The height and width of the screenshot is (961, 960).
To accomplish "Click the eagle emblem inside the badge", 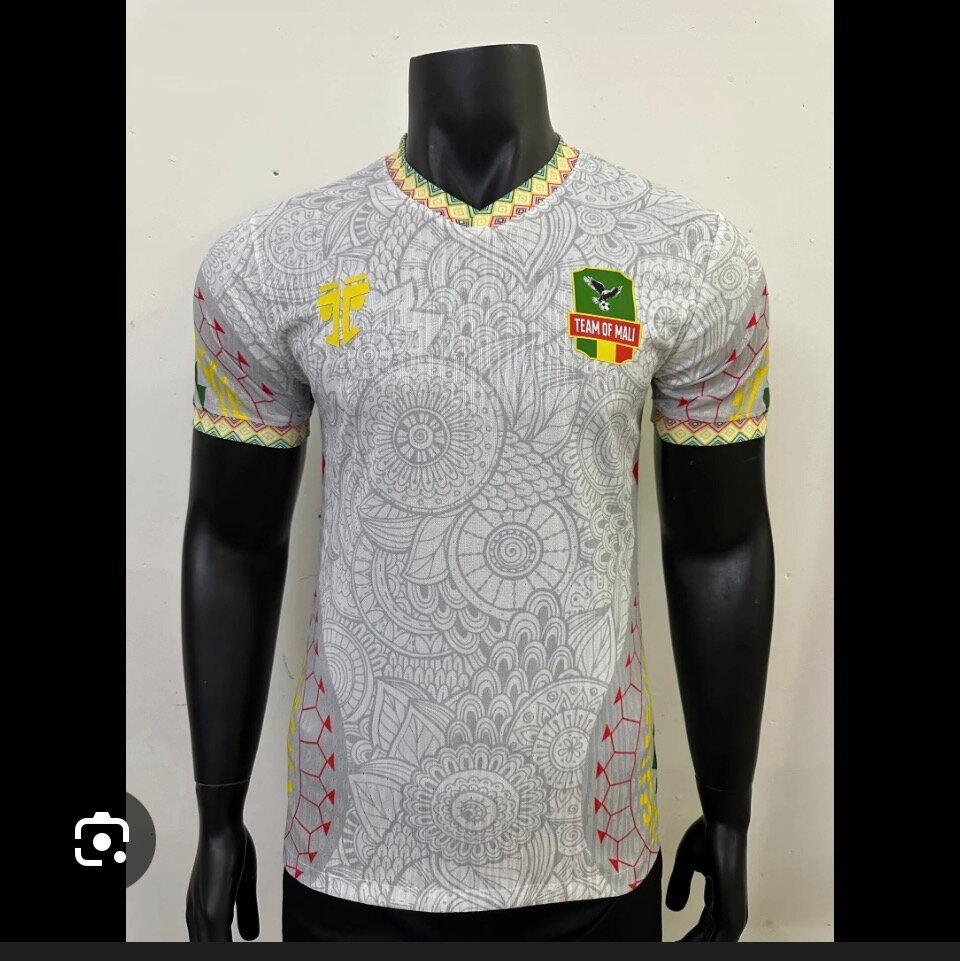I will (x=605, y=292).
